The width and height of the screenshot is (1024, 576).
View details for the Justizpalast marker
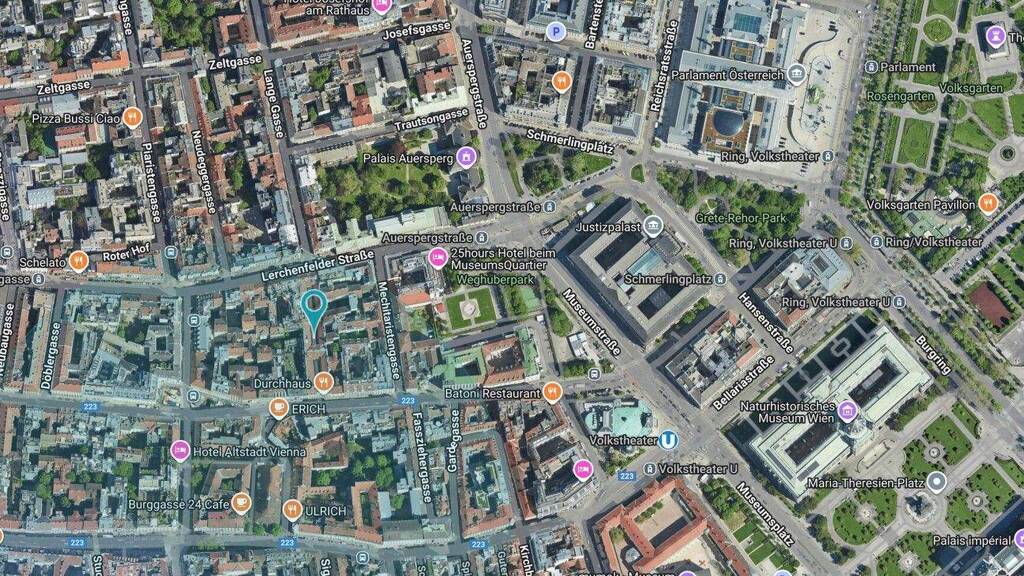click(x=653, y=225)
